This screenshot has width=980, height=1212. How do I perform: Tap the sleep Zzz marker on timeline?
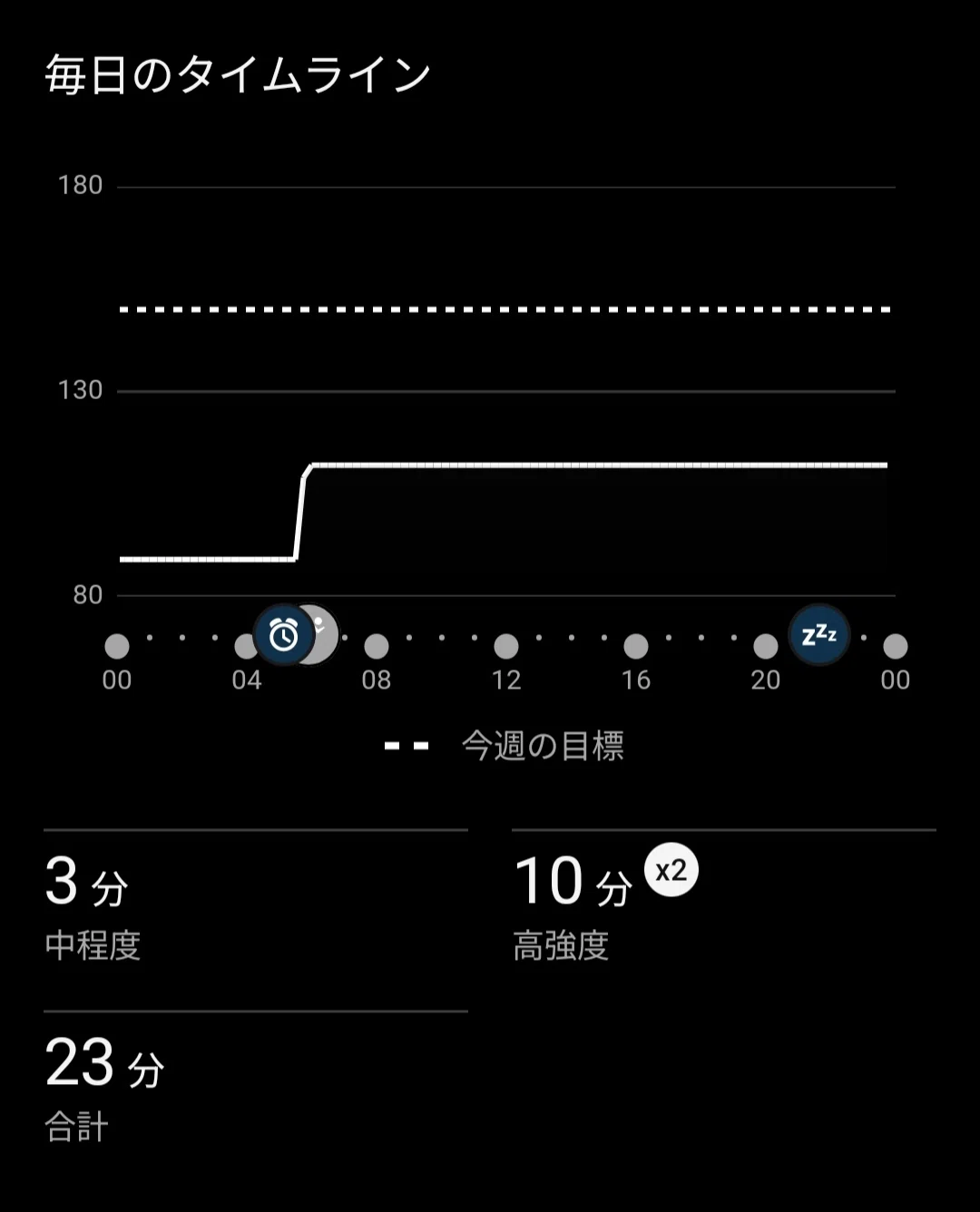click(818, 635)
